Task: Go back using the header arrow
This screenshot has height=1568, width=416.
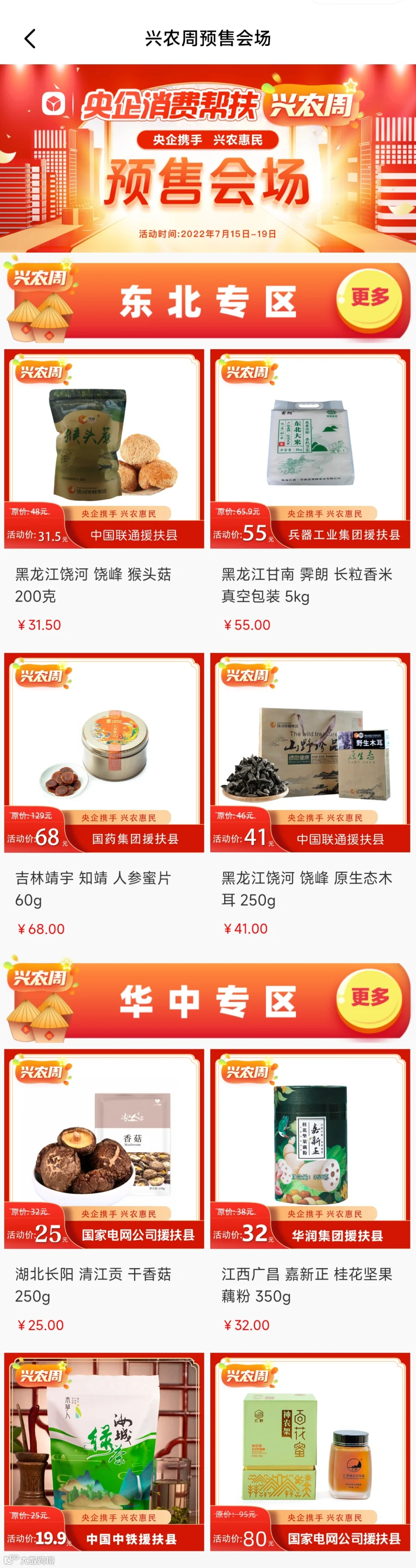Action: (30, 39)
